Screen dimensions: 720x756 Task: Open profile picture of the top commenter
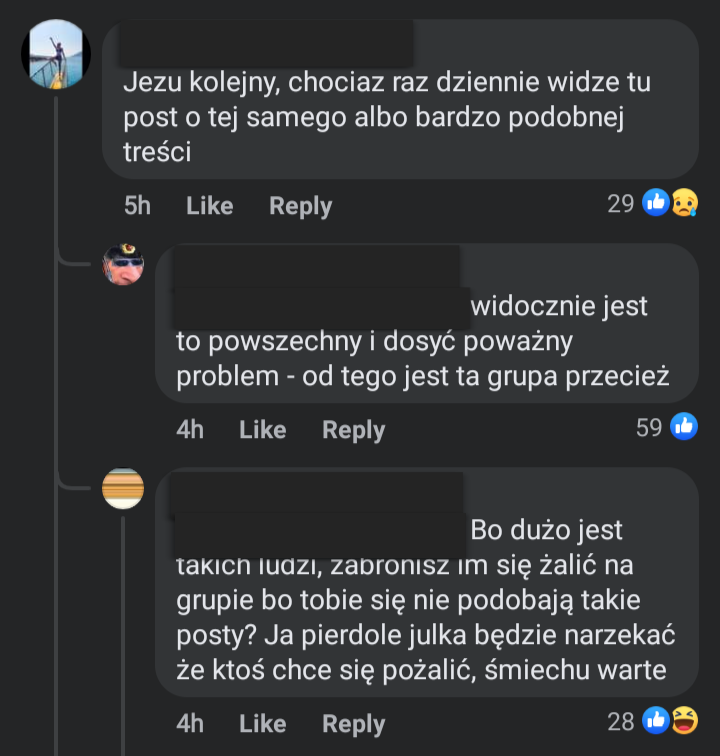[x=56, y=54]
